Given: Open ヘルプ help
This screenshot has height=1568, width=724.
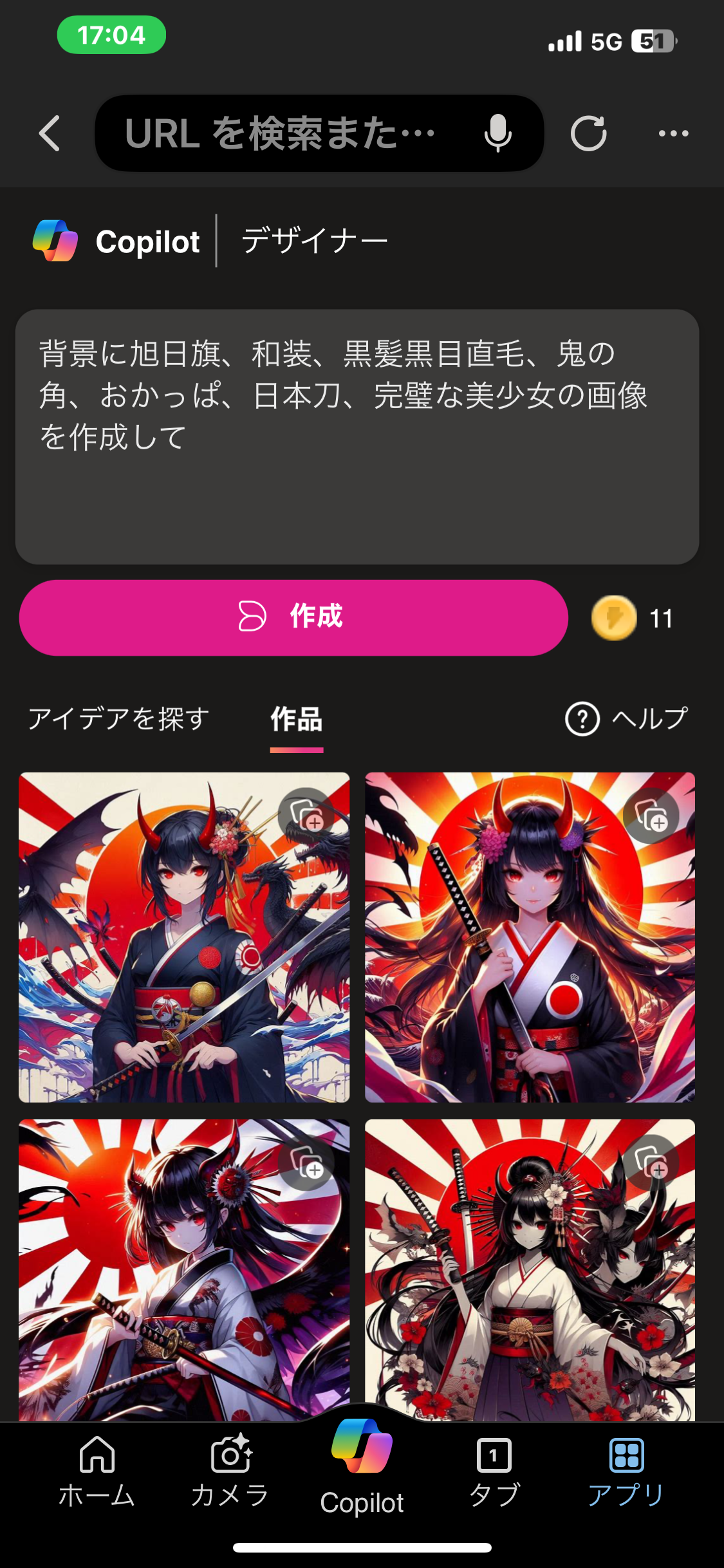Looking at the screenshot, I should [x=627, y=718].
